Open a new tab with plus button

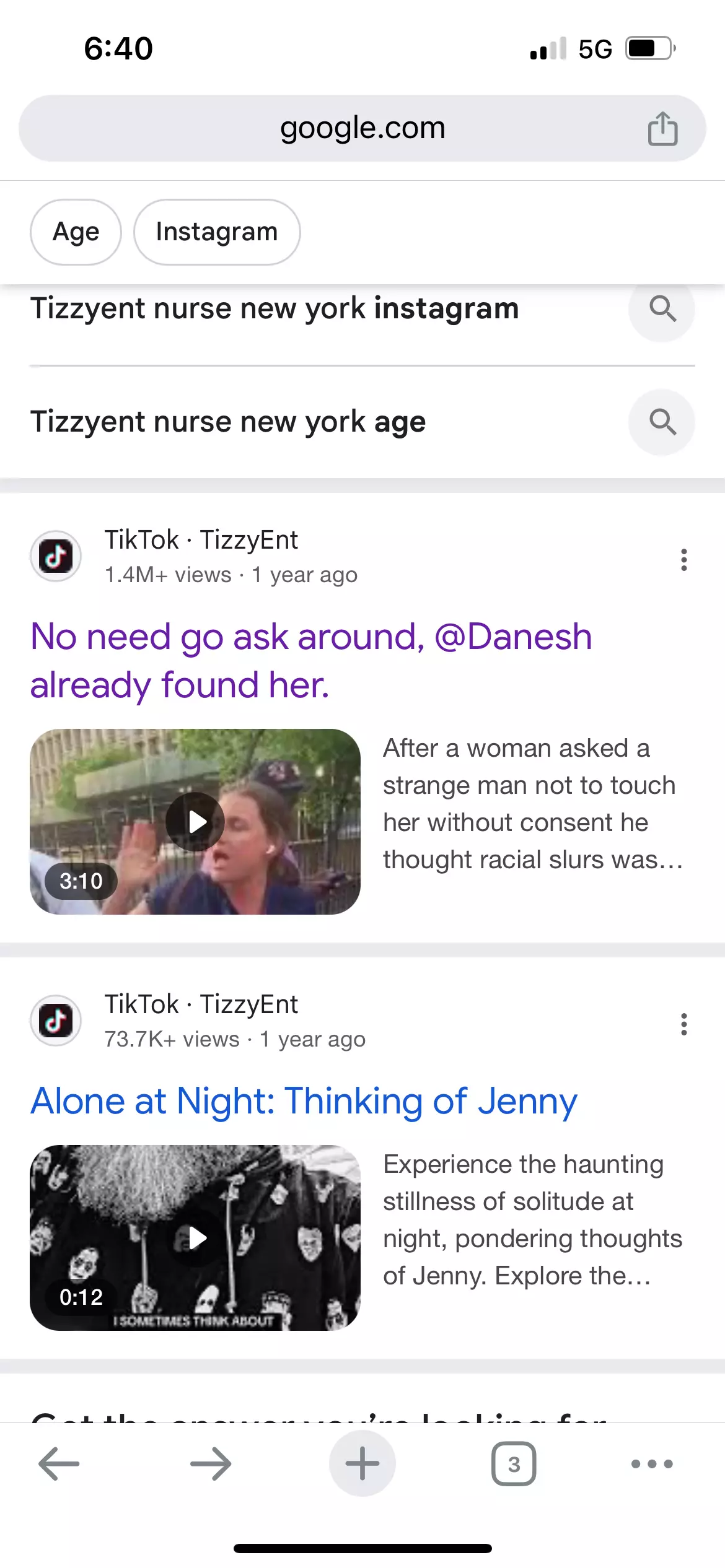(362, 1464)
